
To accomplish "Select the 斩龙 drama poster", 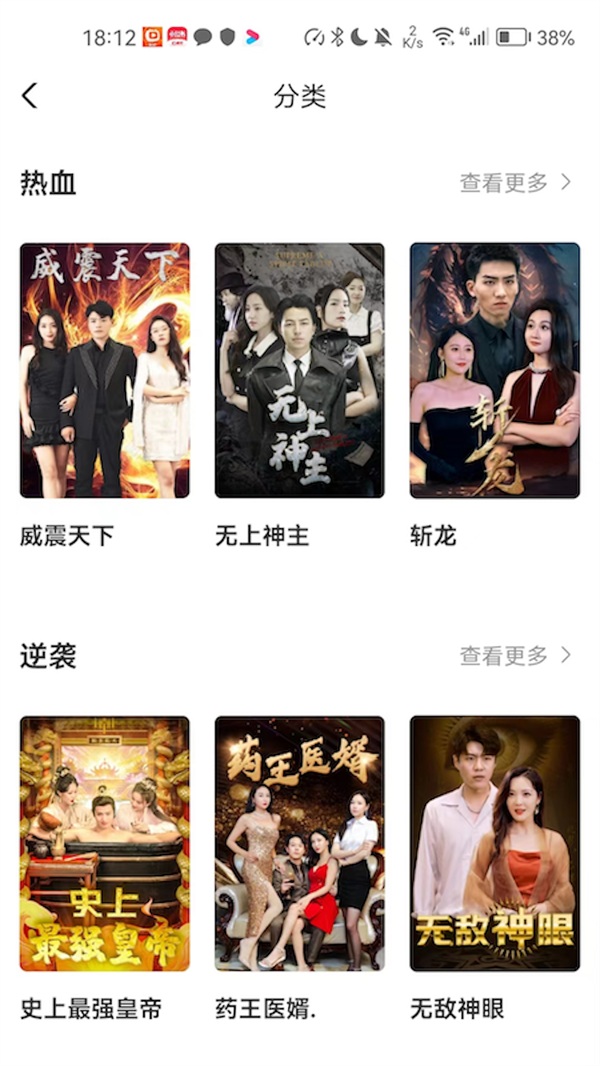I will click(x=494, y=370).
